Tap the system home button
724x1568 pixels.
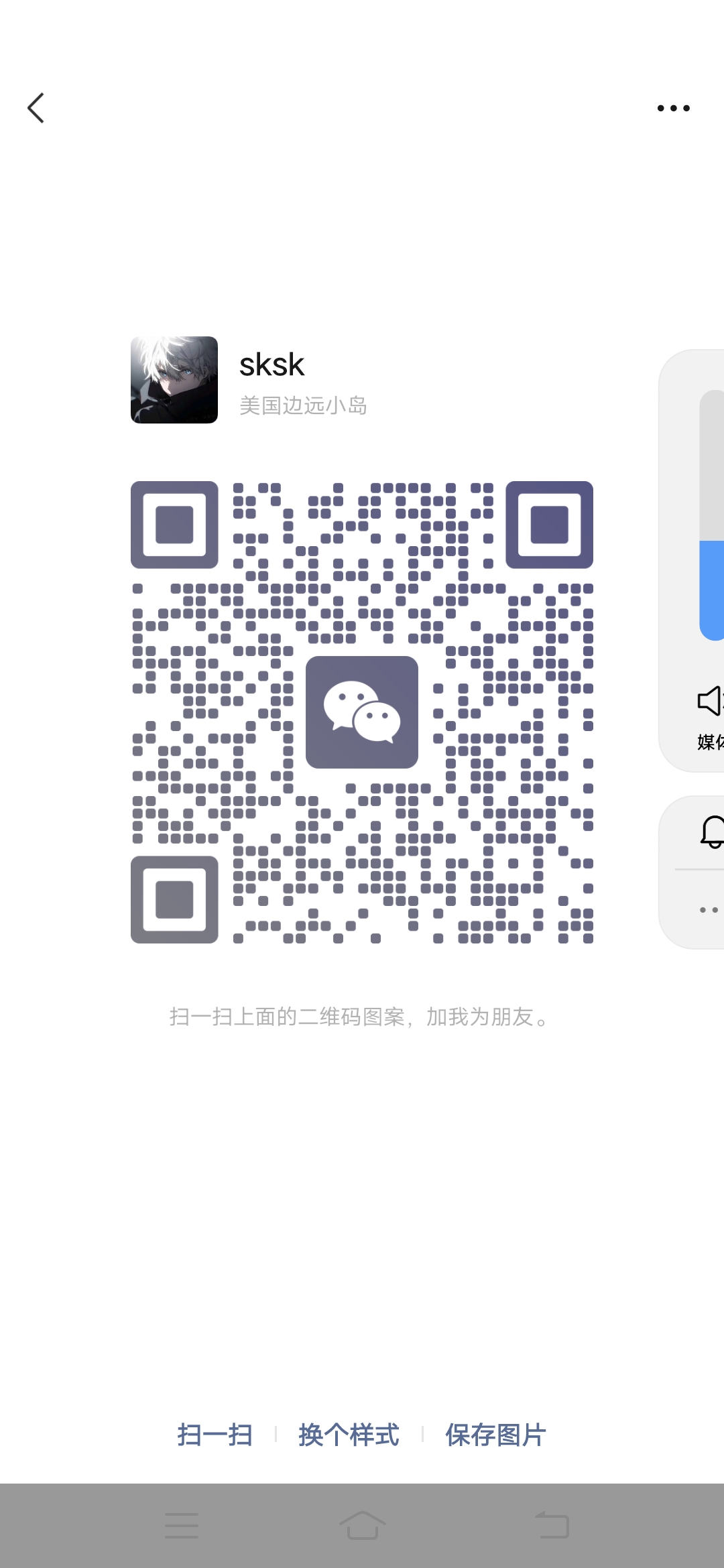[x=362, y=1526]
